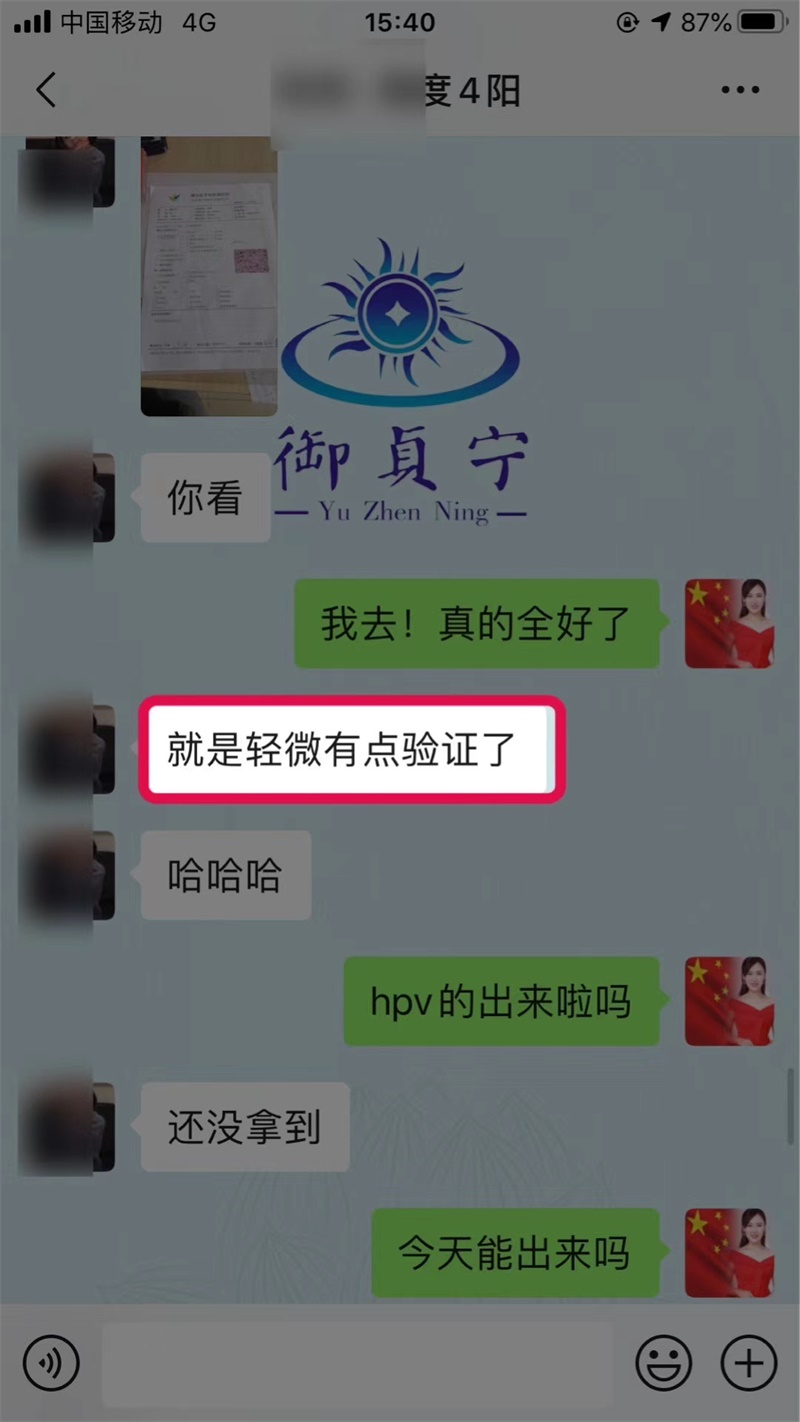Screen dimensions: 800x1422
Task: Open the plus attachments menu
Action: pyautogui.click(x=748, y=1362)
